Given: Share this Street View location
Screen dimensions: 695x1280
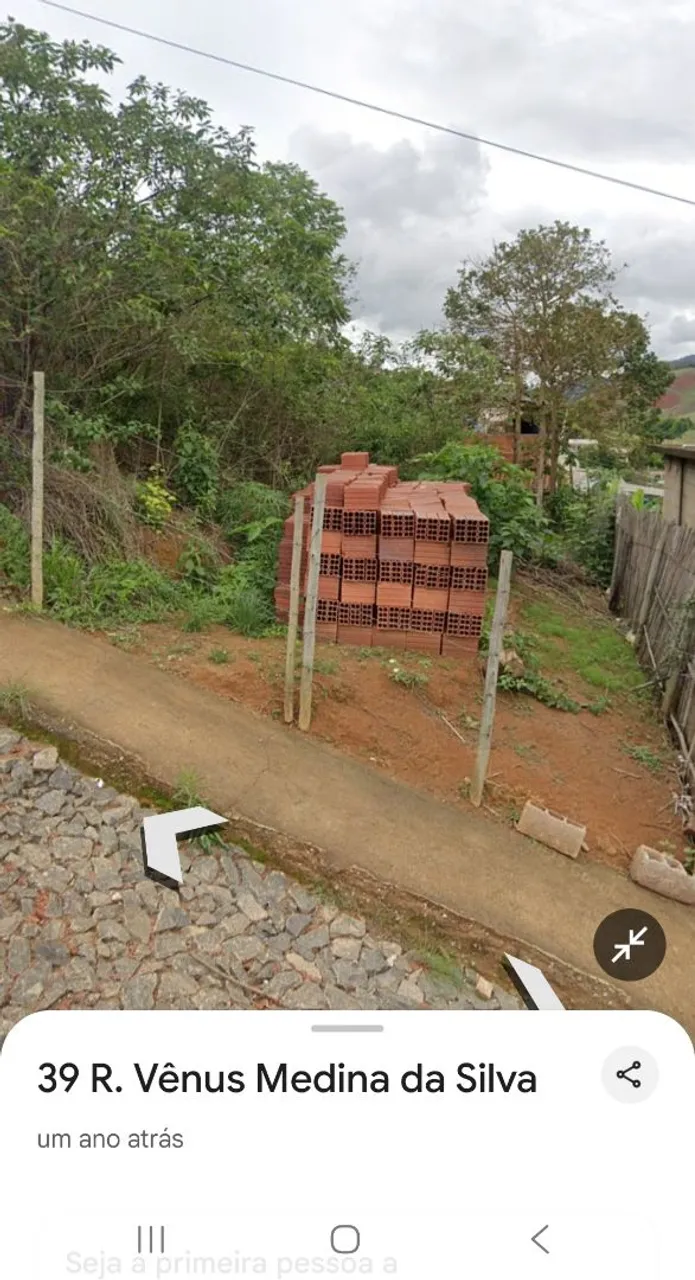Looking at the screenshot, I should point(629,1075).
